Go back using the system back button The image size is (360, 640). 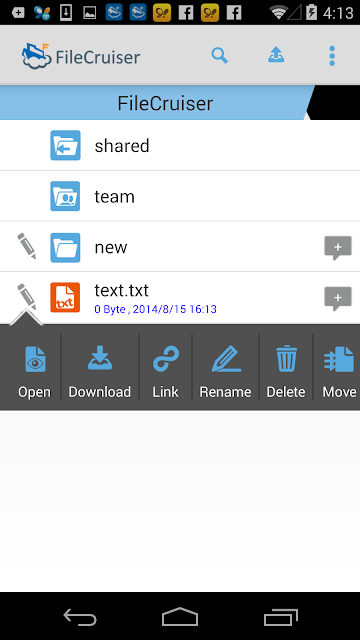(x=80, y=616)
